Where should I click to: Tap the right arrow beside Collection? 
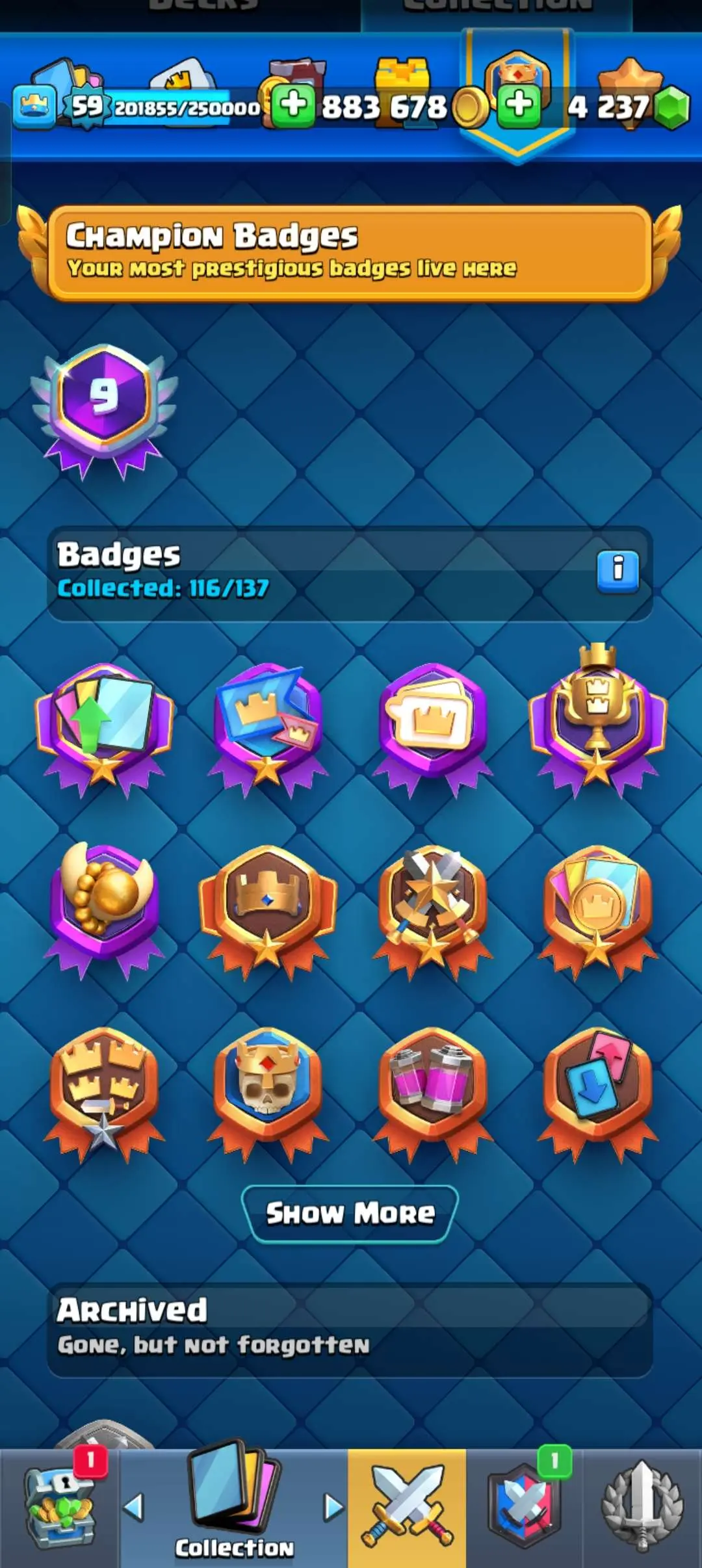pyautogui.click(x=333, y=1507)
